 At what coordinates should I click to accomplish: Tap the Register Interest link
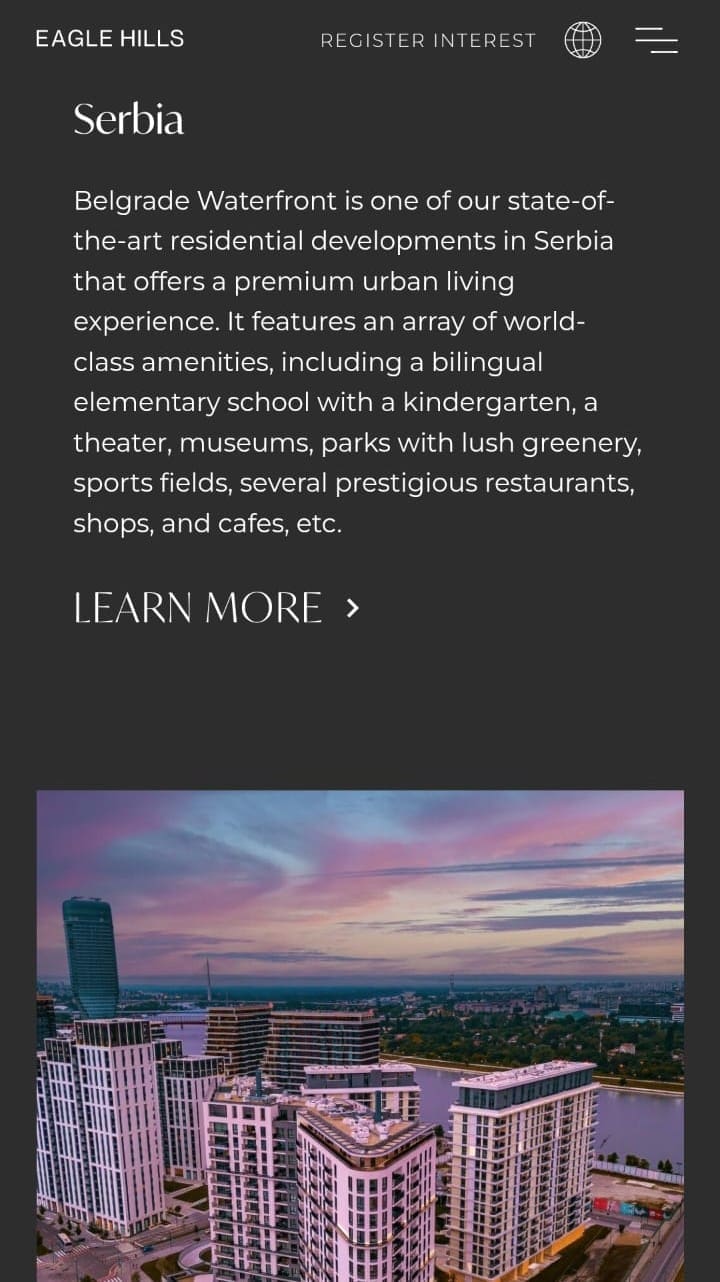(x=428, y=40)
